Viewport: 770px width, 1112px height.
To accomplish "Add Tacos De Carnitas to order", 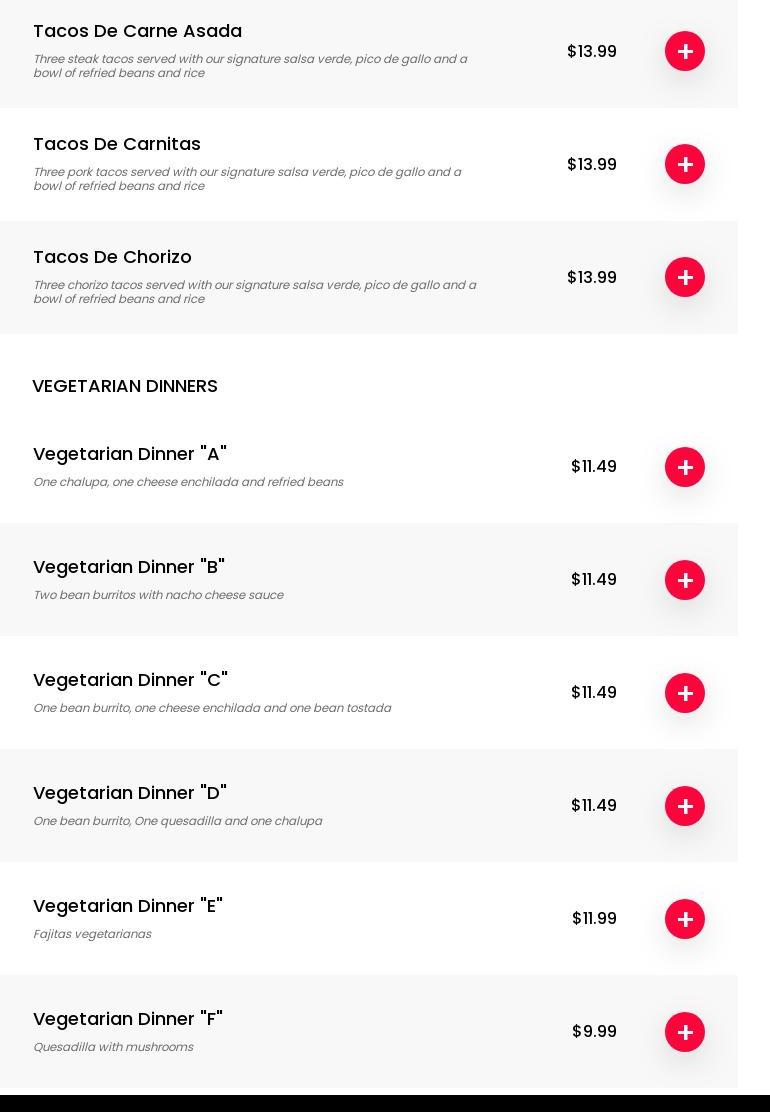I will [x=685, y=164].
